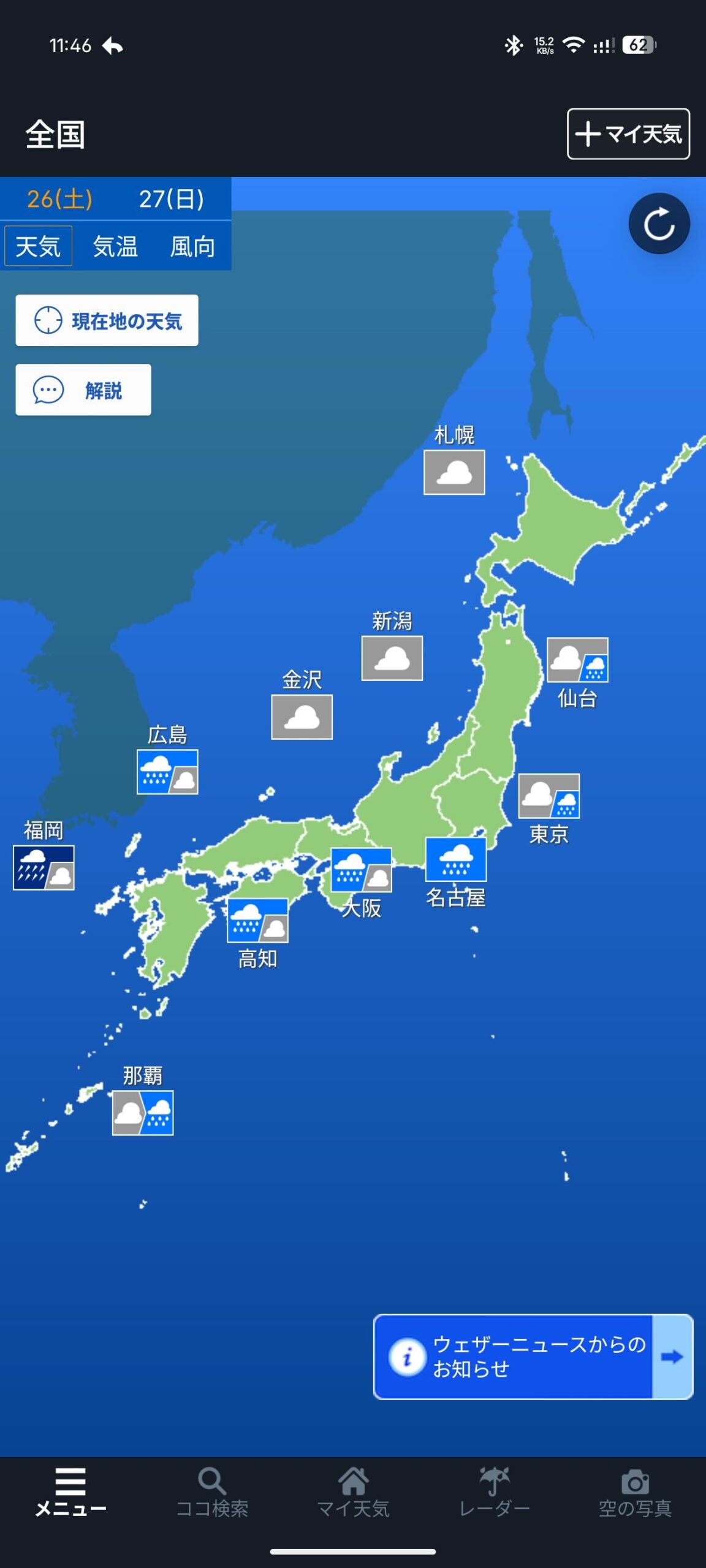The image size is (706, 1568).
Task: Refresh the weather map
Action: pyautogui.click(x=659, y=224)
